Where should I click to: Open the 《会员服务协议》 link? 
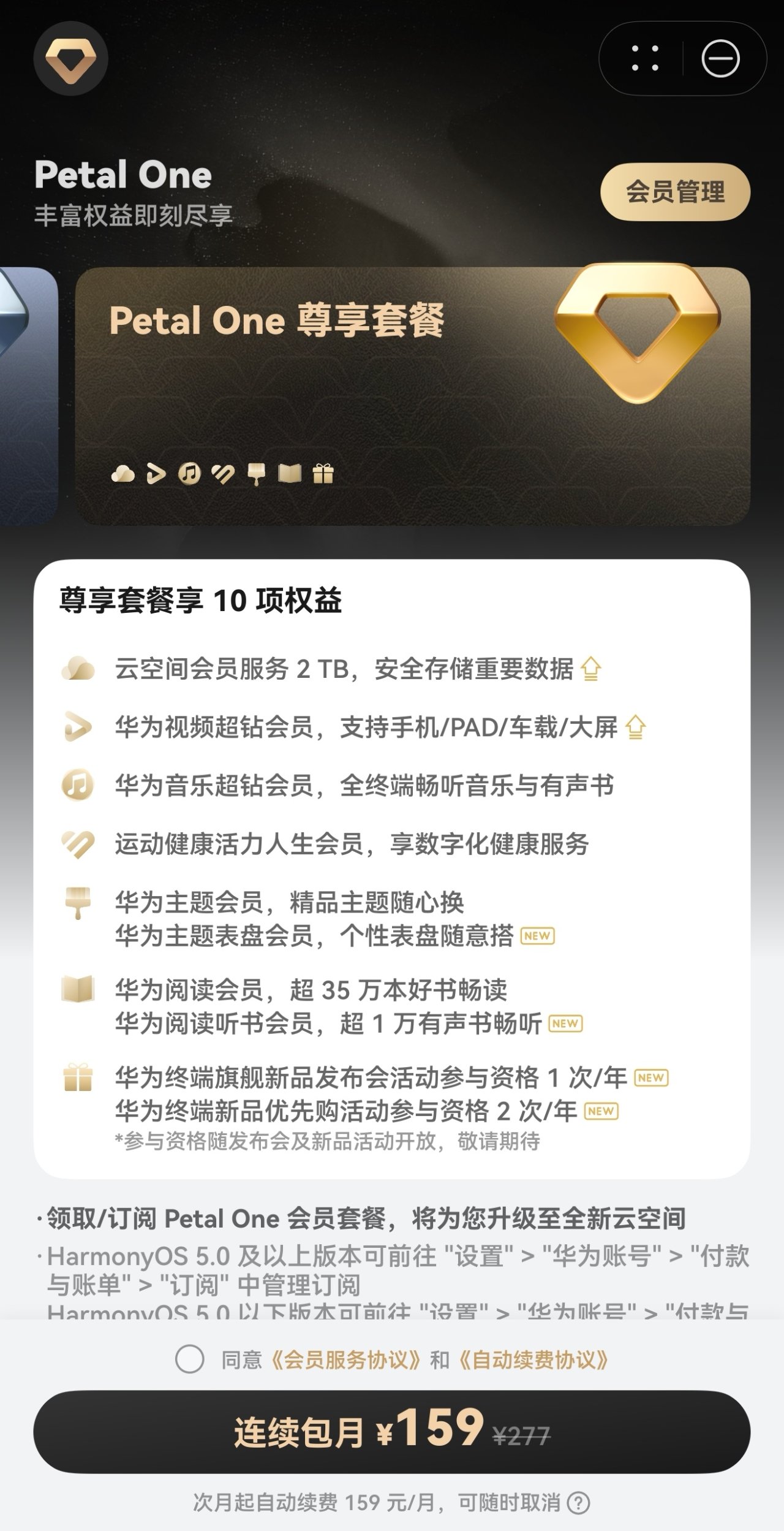(x=346, y=1361)
